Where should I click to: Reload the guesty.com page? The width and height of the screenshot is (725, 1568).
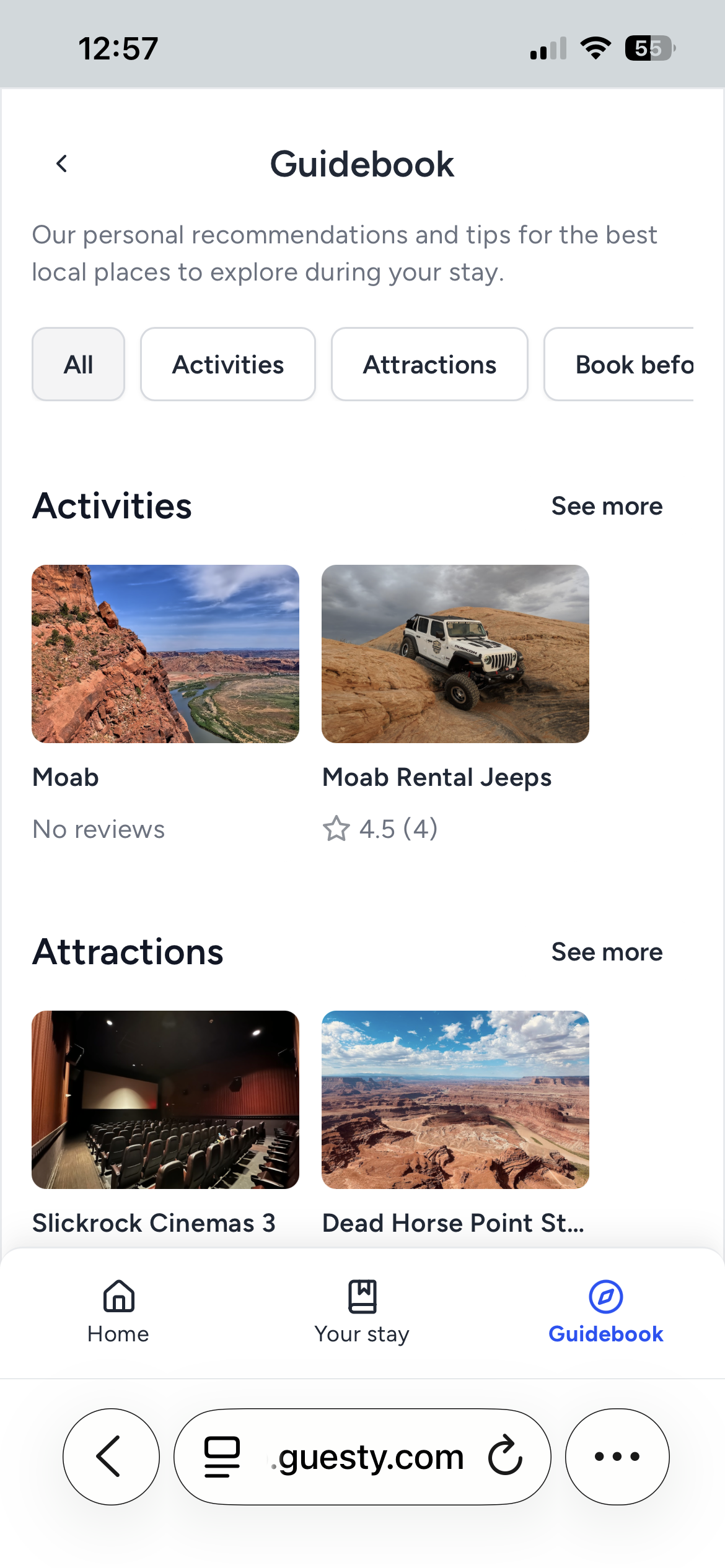pyautogui.click(x=505, y=1457)
